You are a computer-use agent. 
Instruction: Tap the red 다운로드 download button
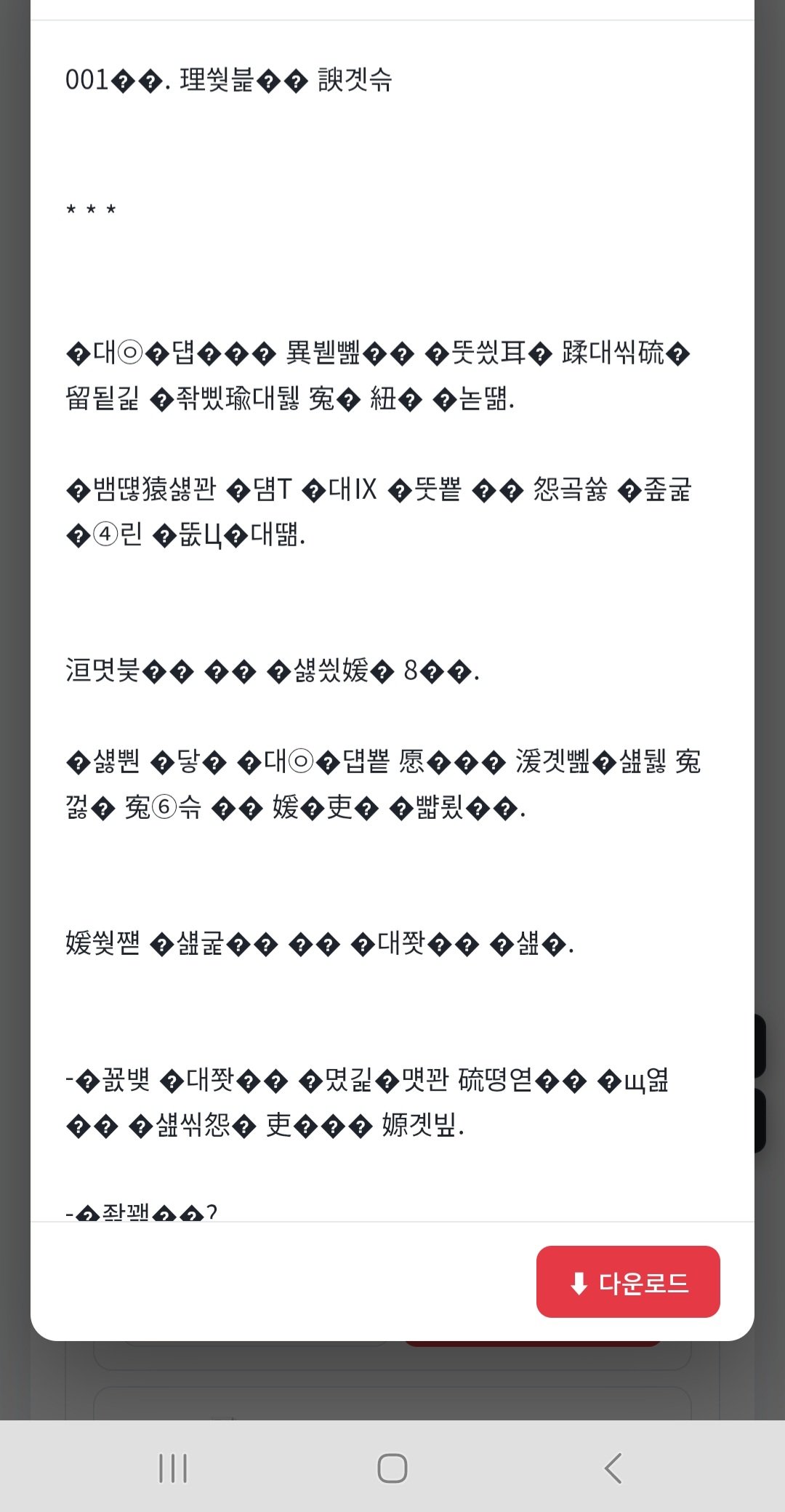(628, 1281)
